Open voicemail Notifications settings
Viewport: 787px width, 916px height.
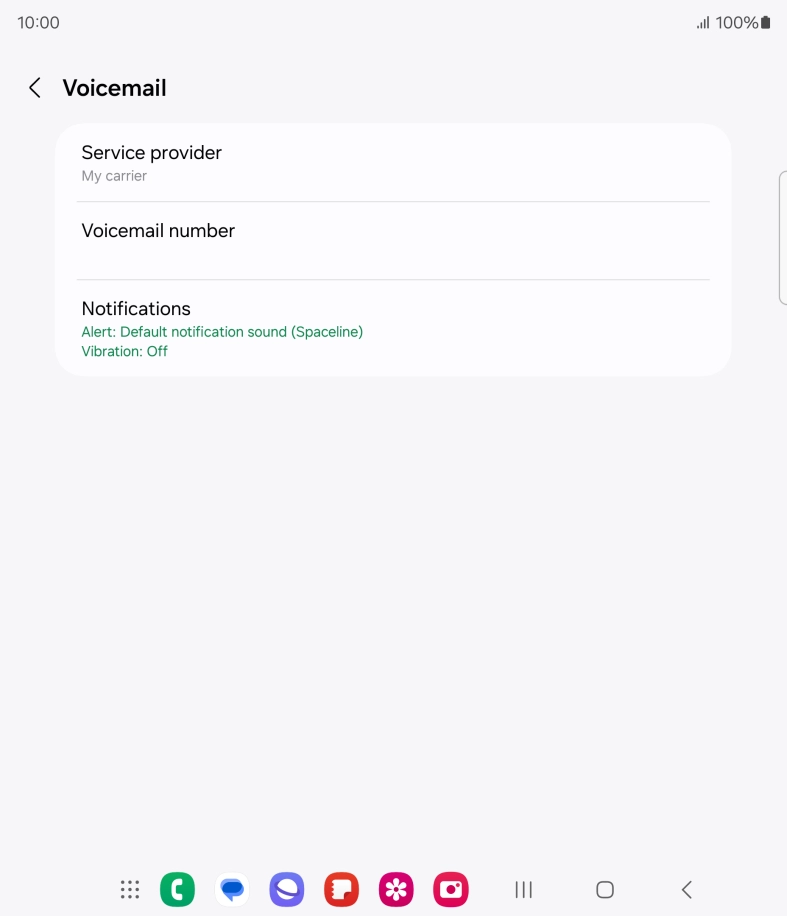click(393, 328)
